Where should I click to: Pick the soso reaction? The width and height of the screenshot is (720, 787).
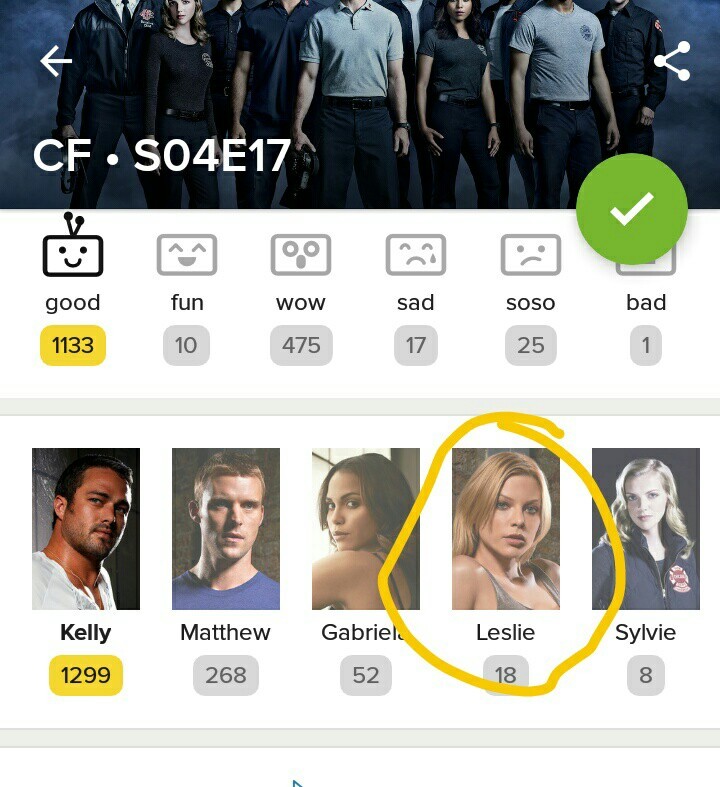(x=530, y=255)
